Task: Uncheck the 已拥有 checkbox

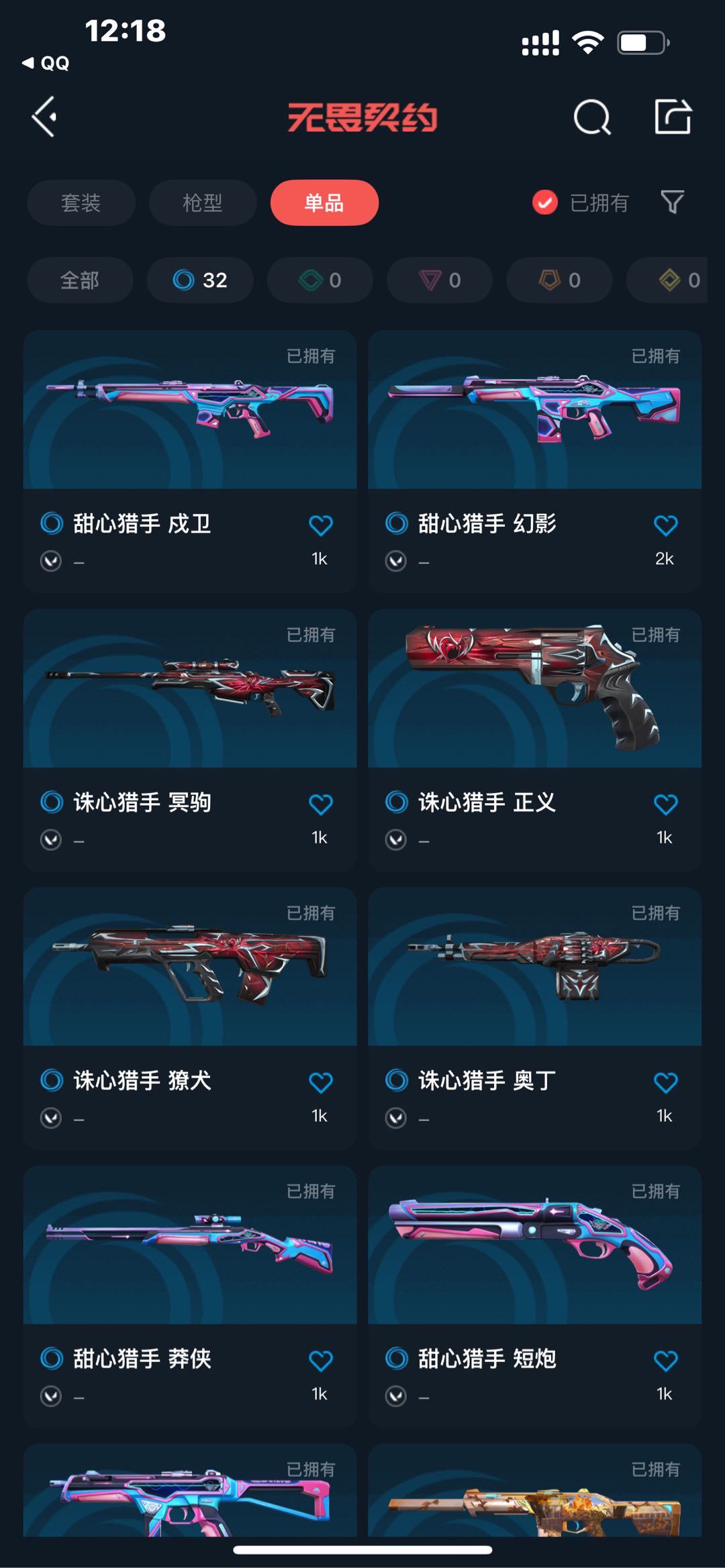Action: pyautogui.click(x=545, y=202)
